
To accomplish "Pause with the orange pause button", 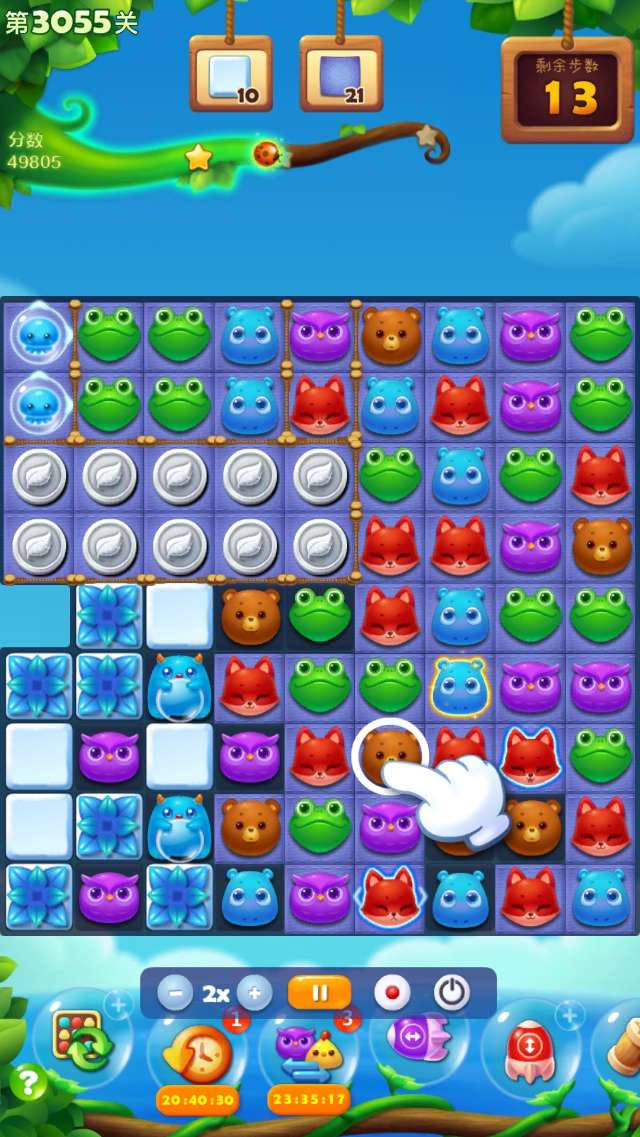I will [x=319, y=993].
